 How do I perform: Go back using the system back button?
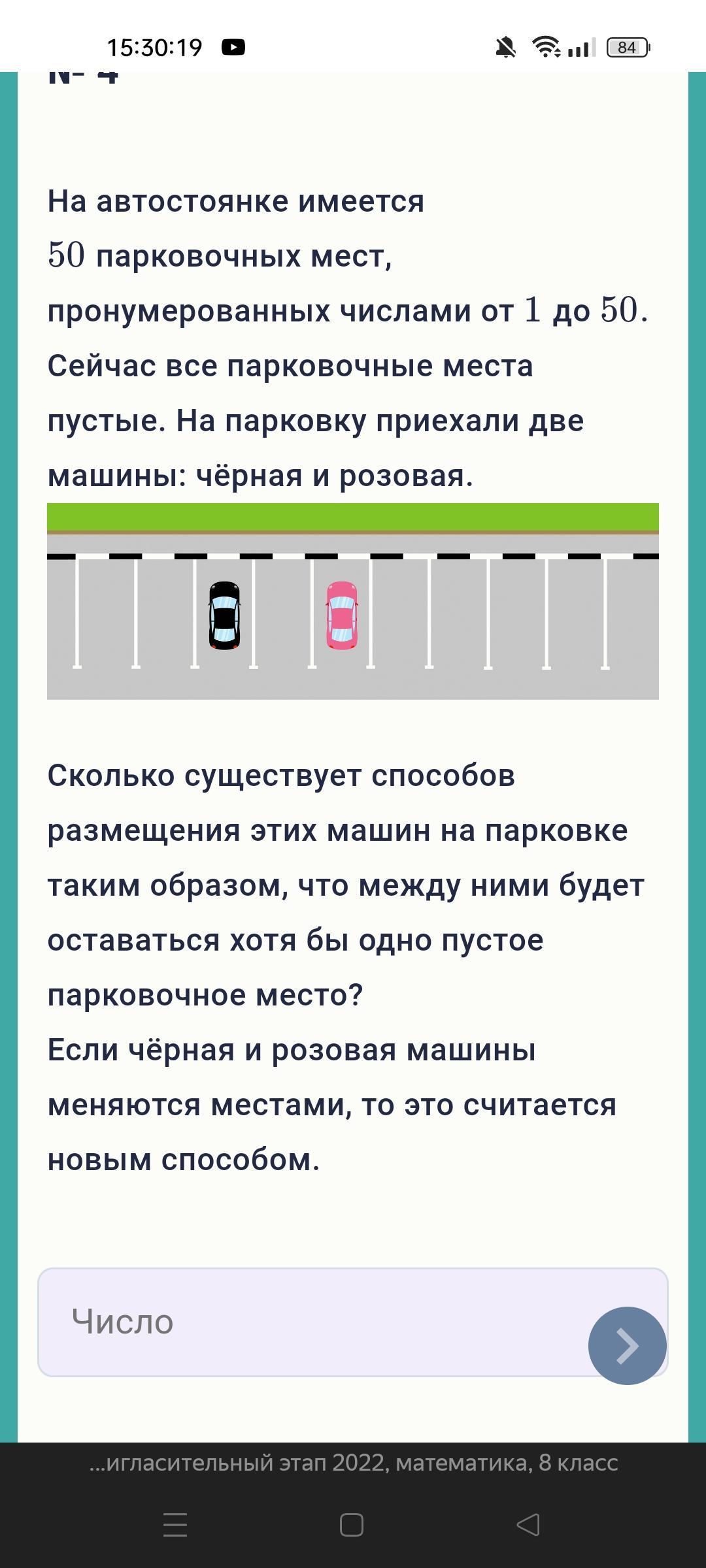[528, 1525]
